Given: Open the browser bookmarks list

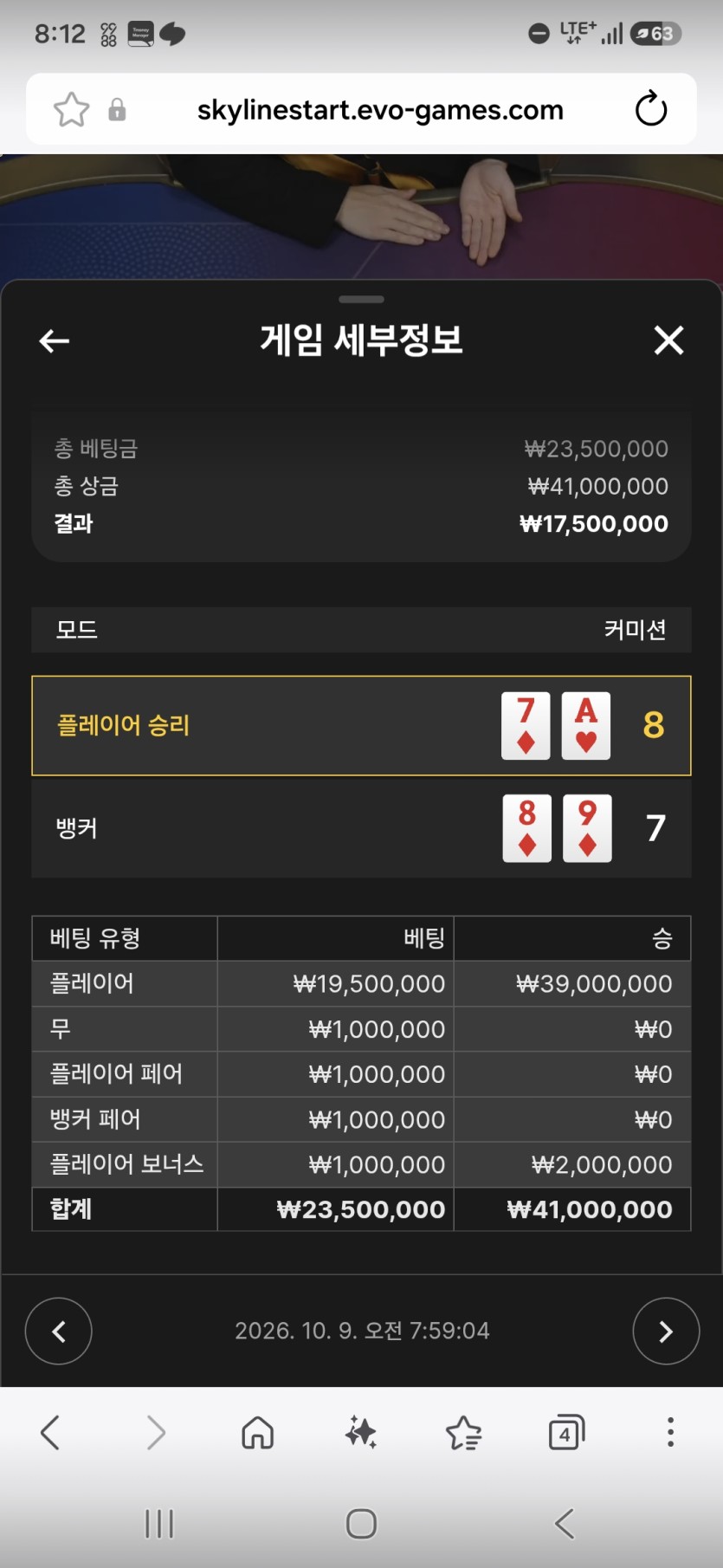Looking at the screenshot, I should click(x=463, y=1433).
